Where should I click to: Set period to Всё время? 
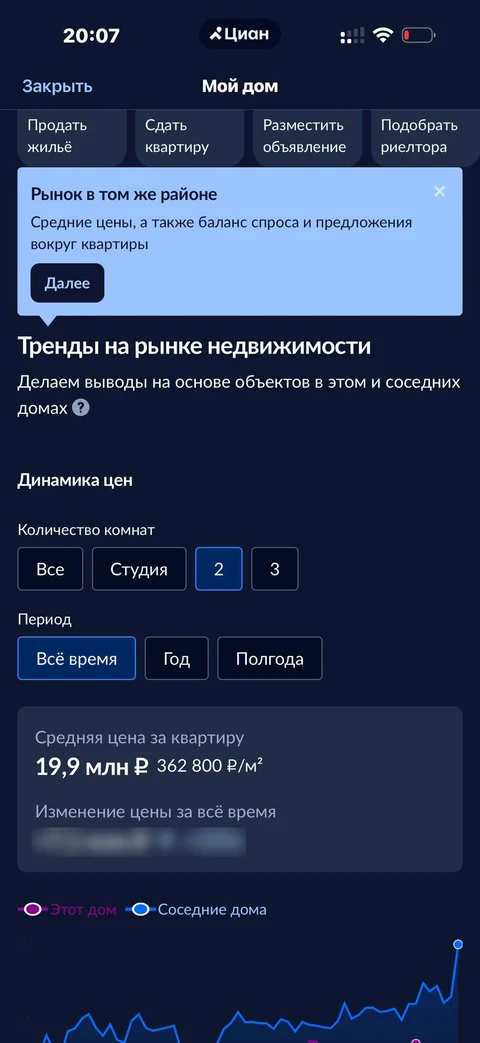pyautogui.click(x=76, y=659)
